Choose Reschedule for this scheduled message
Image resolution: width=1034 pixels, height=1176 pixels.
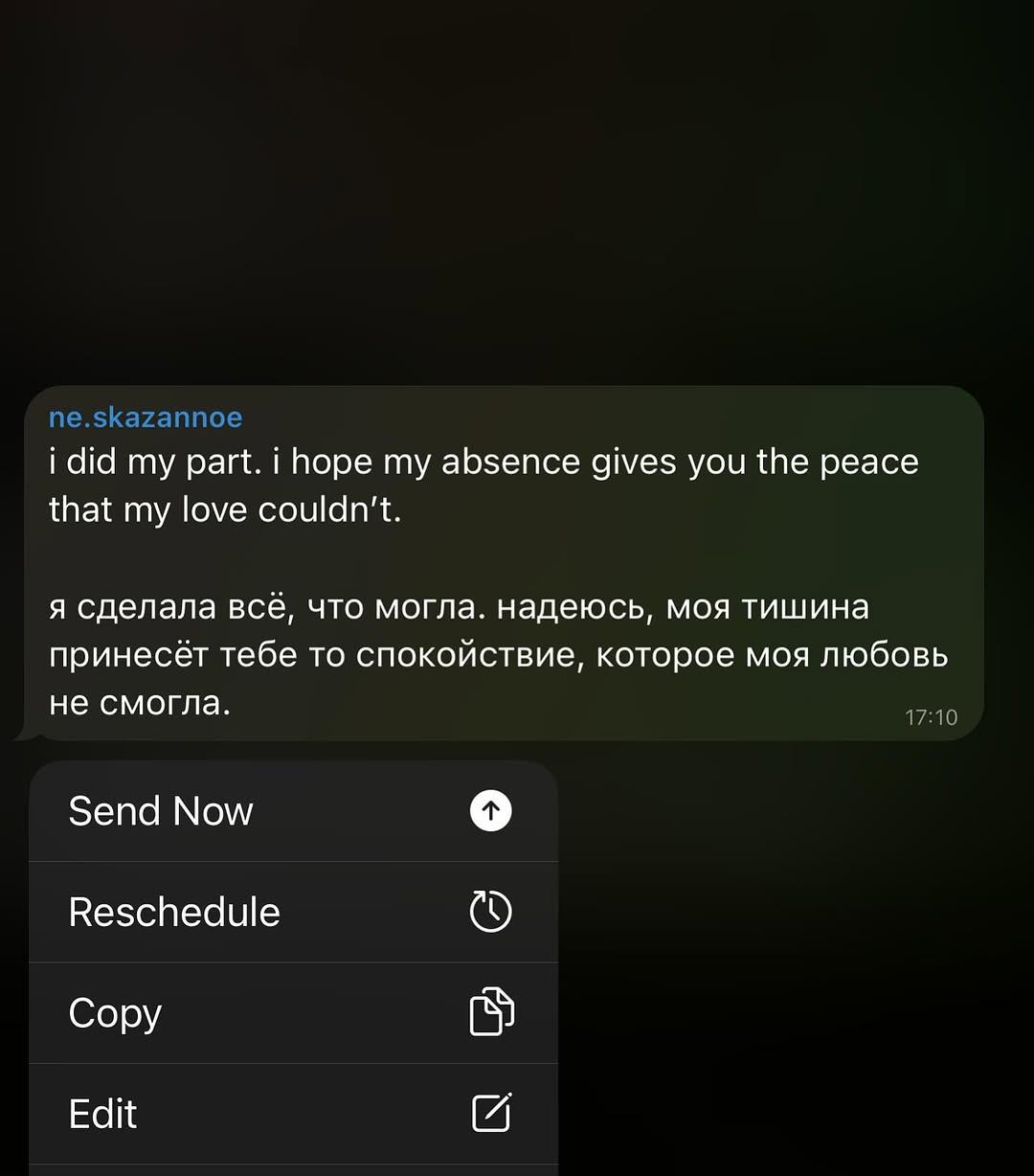tap(292, 912)
